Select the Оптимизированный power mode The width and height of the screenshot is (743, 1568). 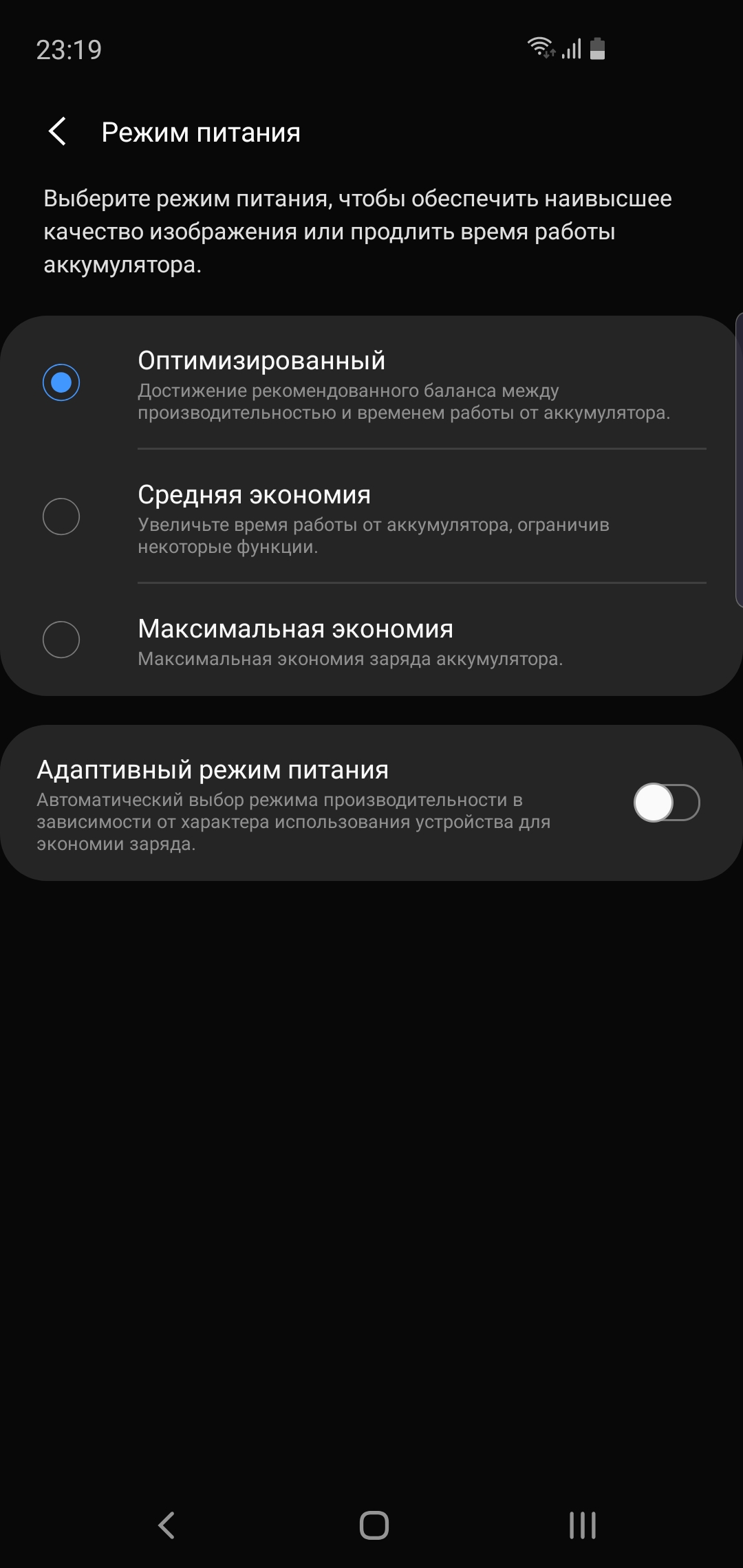(x=61, y=382)
